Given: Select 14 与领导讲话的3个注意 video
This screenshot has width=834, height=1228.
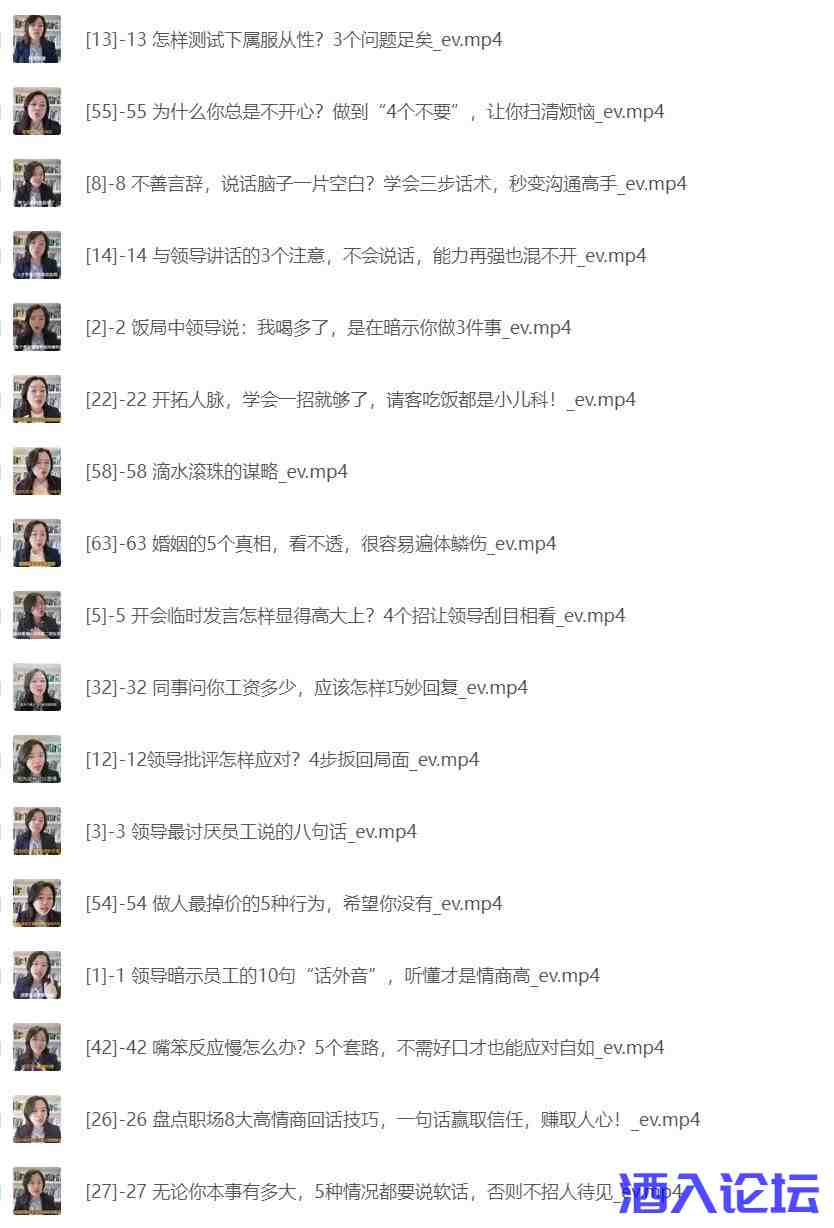Looking at the screenshot, I should click(365, 256).
